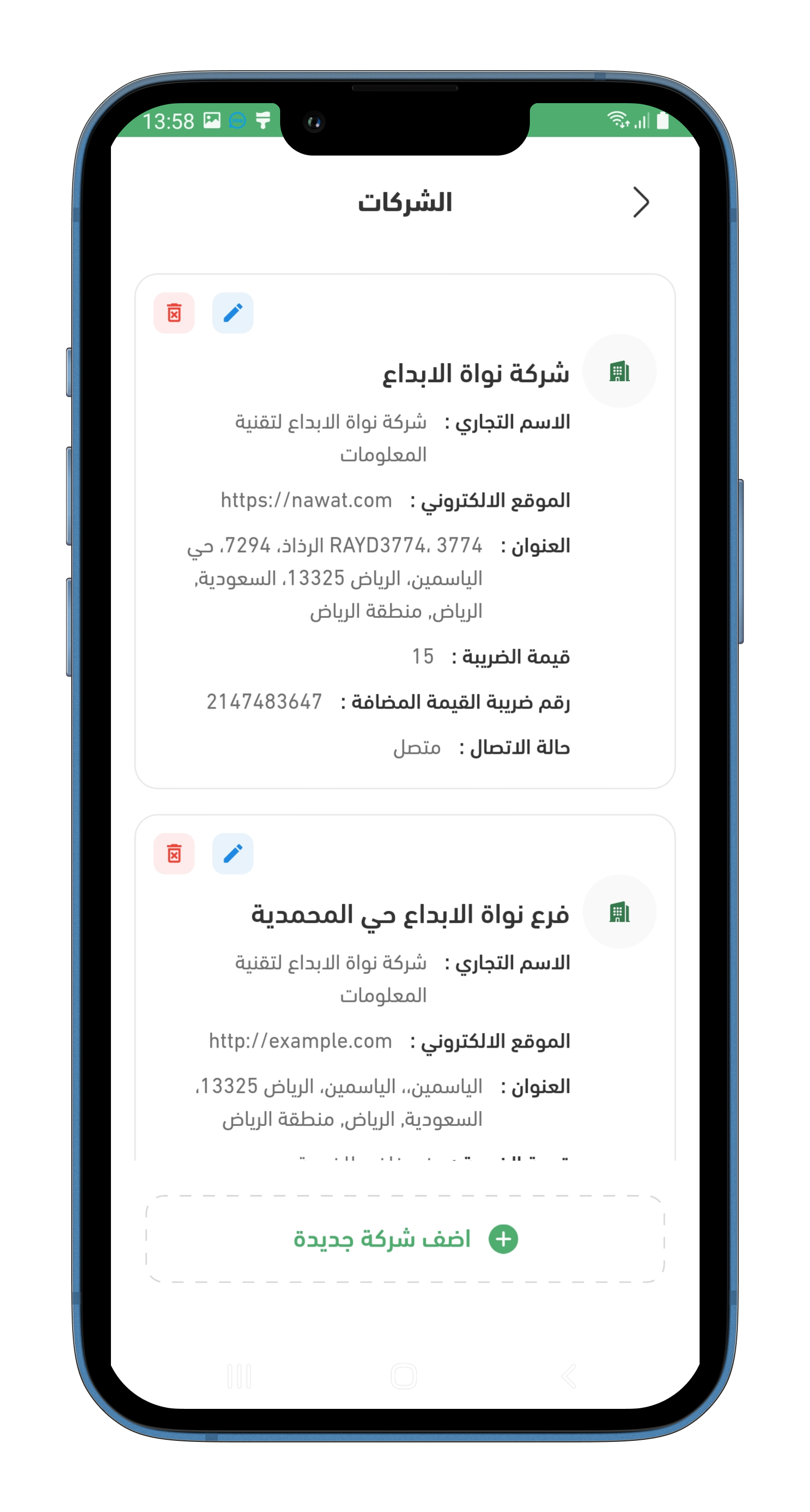The height and width of the screenshot is (1512, 810).
Task: Edit the company شركة نواة الابداع
Action: coord(233,313)
